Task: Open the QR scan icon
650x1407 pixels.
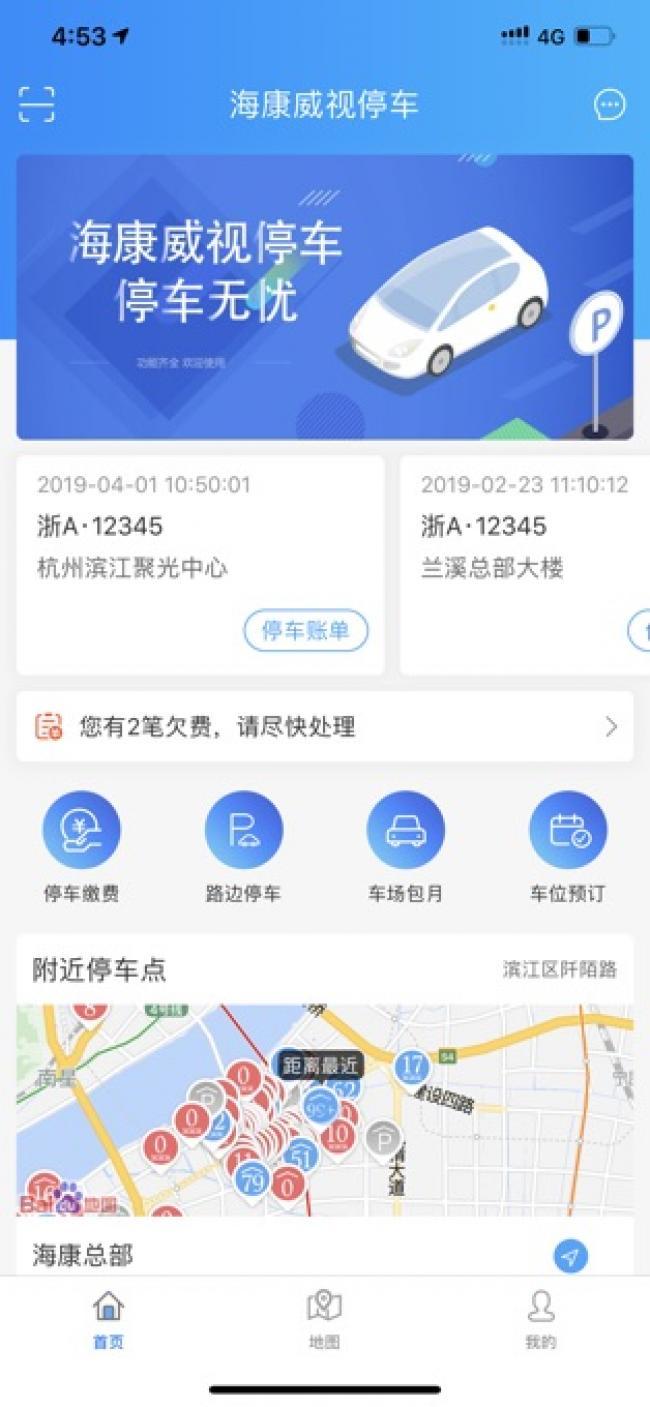Action: pyautogui.click(x=37, y=104)
